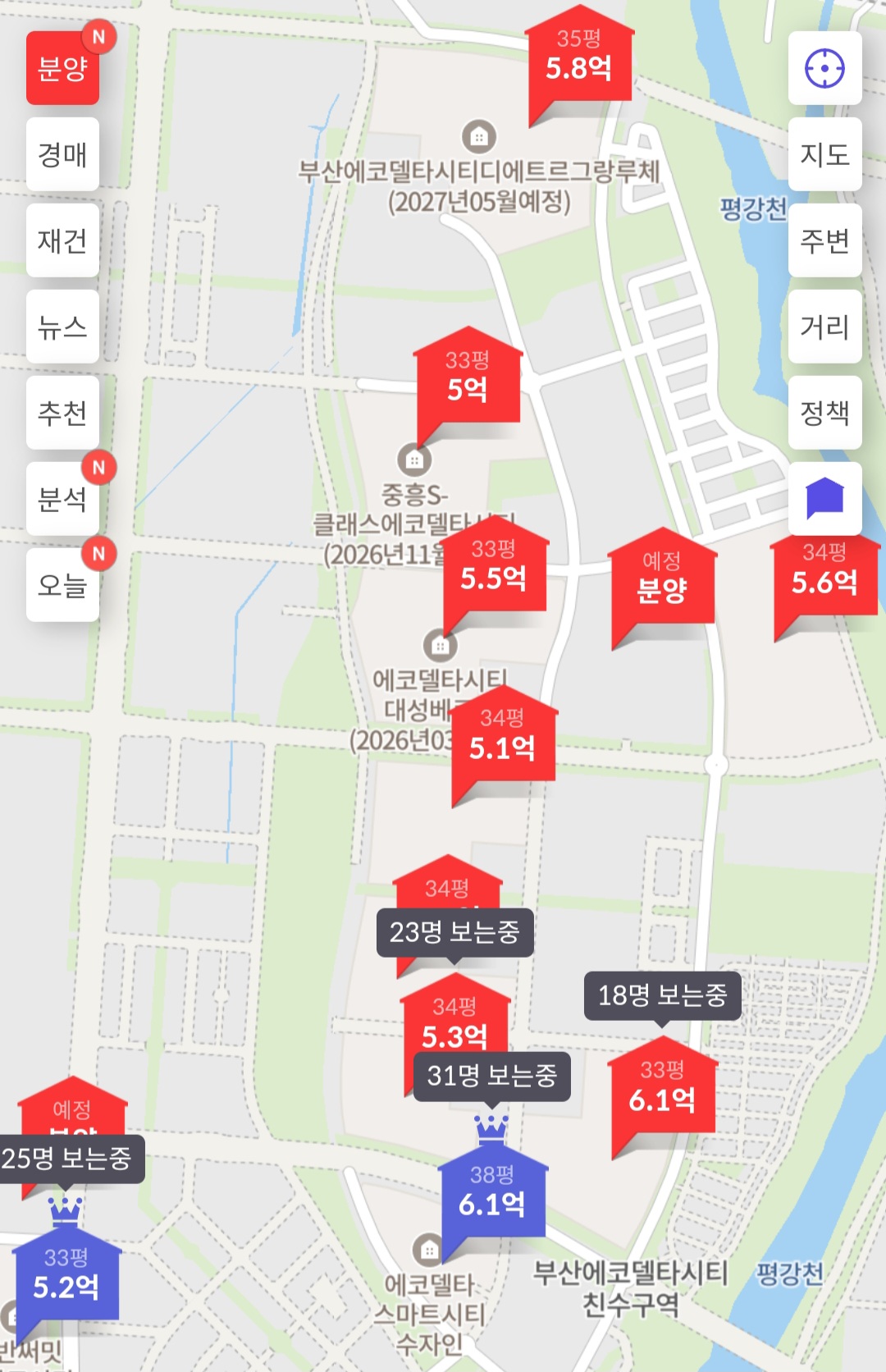The width and height of the screenshot is (886, 1372).
Task: Show 주변 nearby amenities
Action: tap(824, 240)
